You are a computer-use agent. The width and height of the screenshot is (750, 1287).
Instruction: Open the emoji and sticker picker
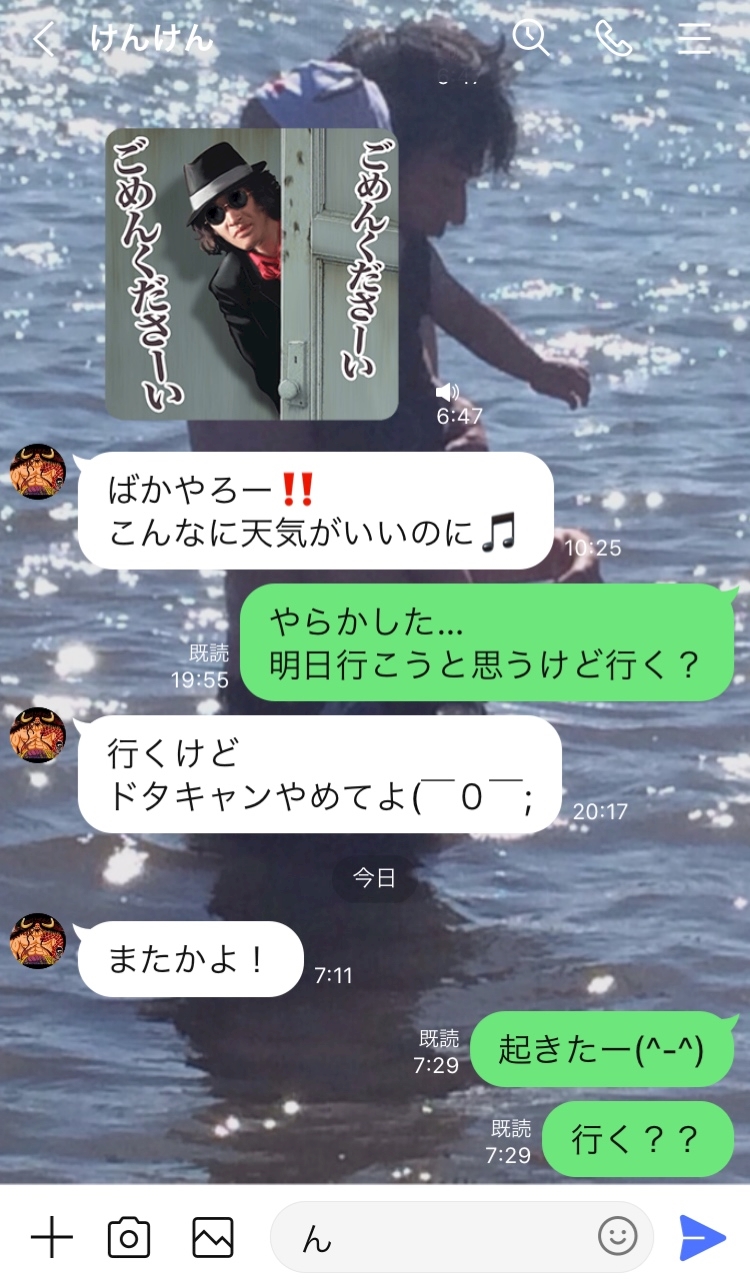(618, 1237)
